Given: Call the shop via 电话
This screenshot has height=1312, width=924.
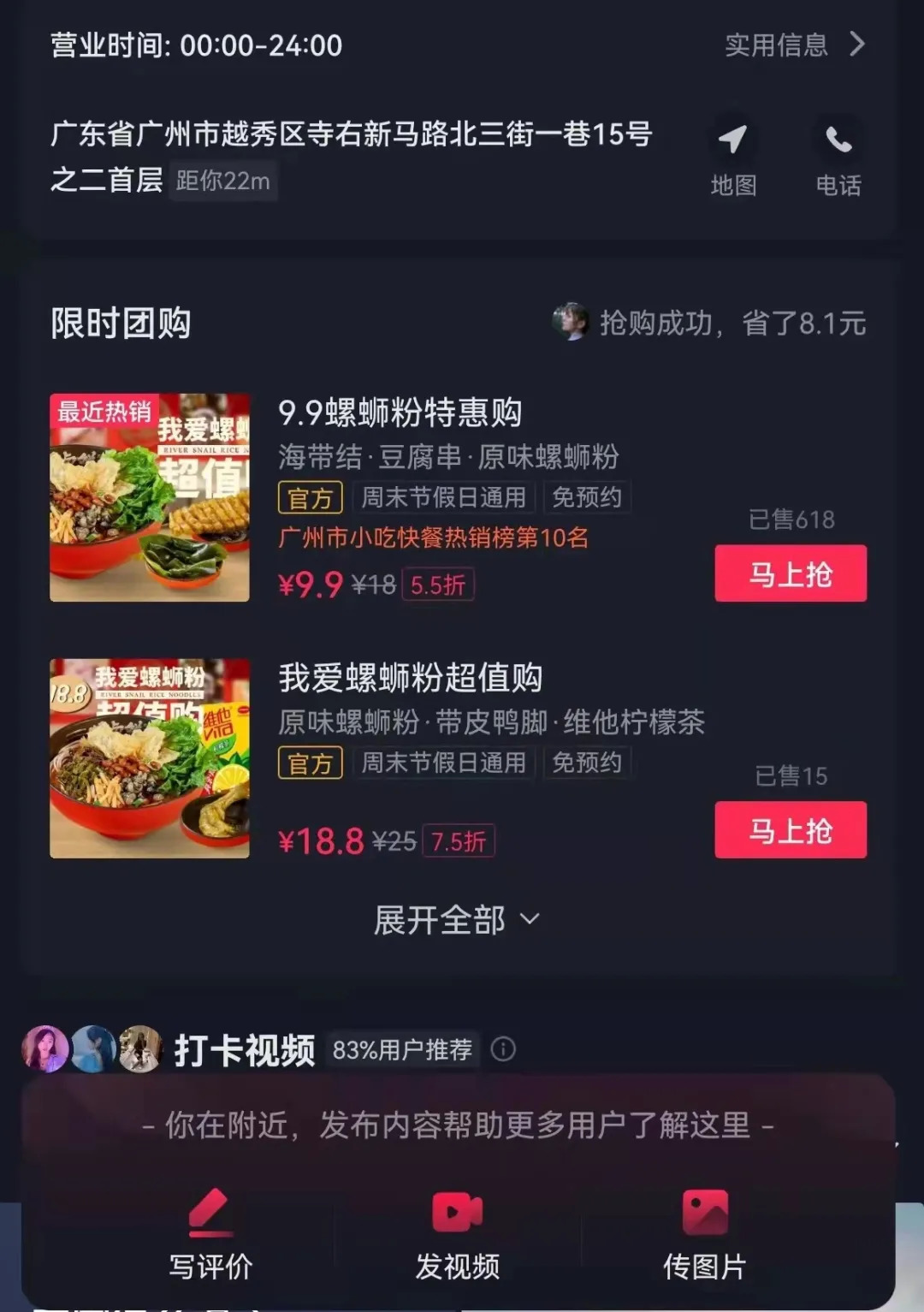Looking at the screenshot, I should 838,157.
